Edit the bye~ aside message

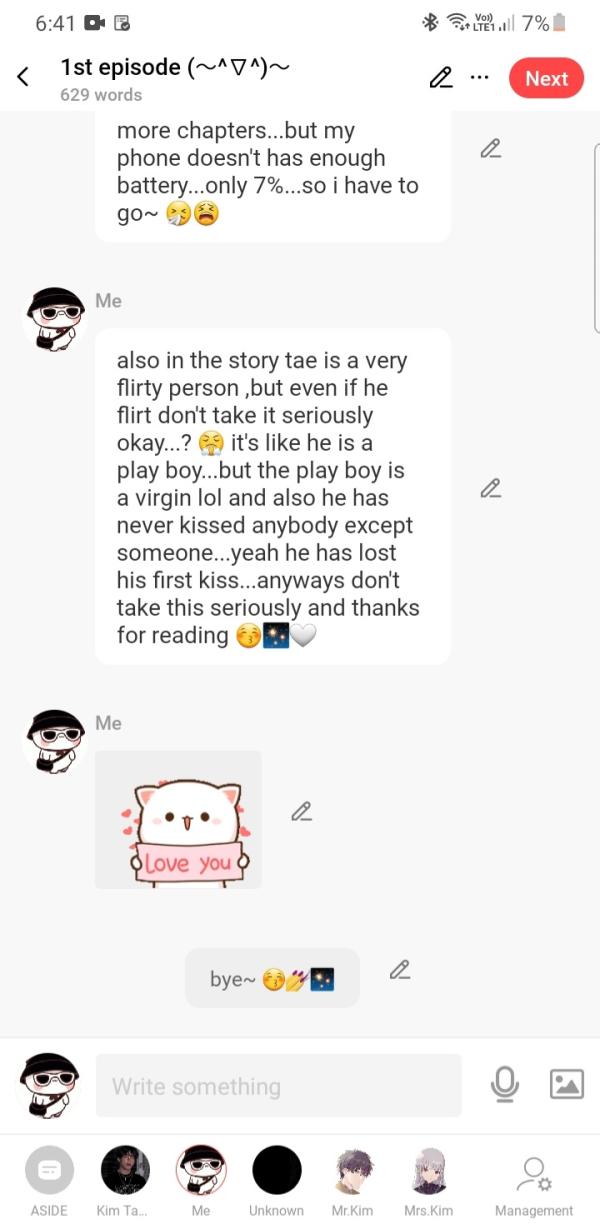pos(400,969)
